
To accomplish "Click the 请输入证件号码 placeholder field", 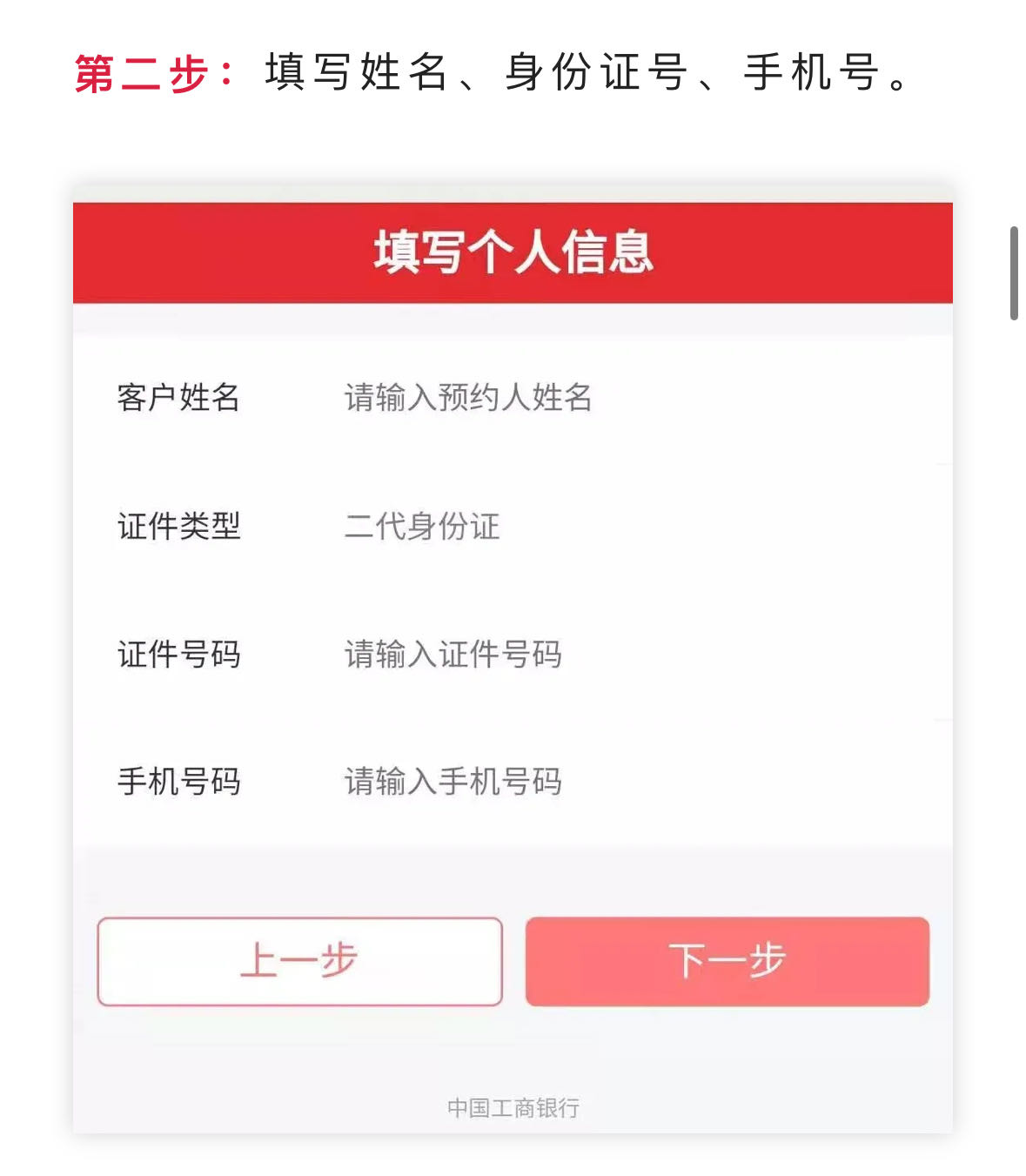I will pyautogui.click(x=453, y=655).
